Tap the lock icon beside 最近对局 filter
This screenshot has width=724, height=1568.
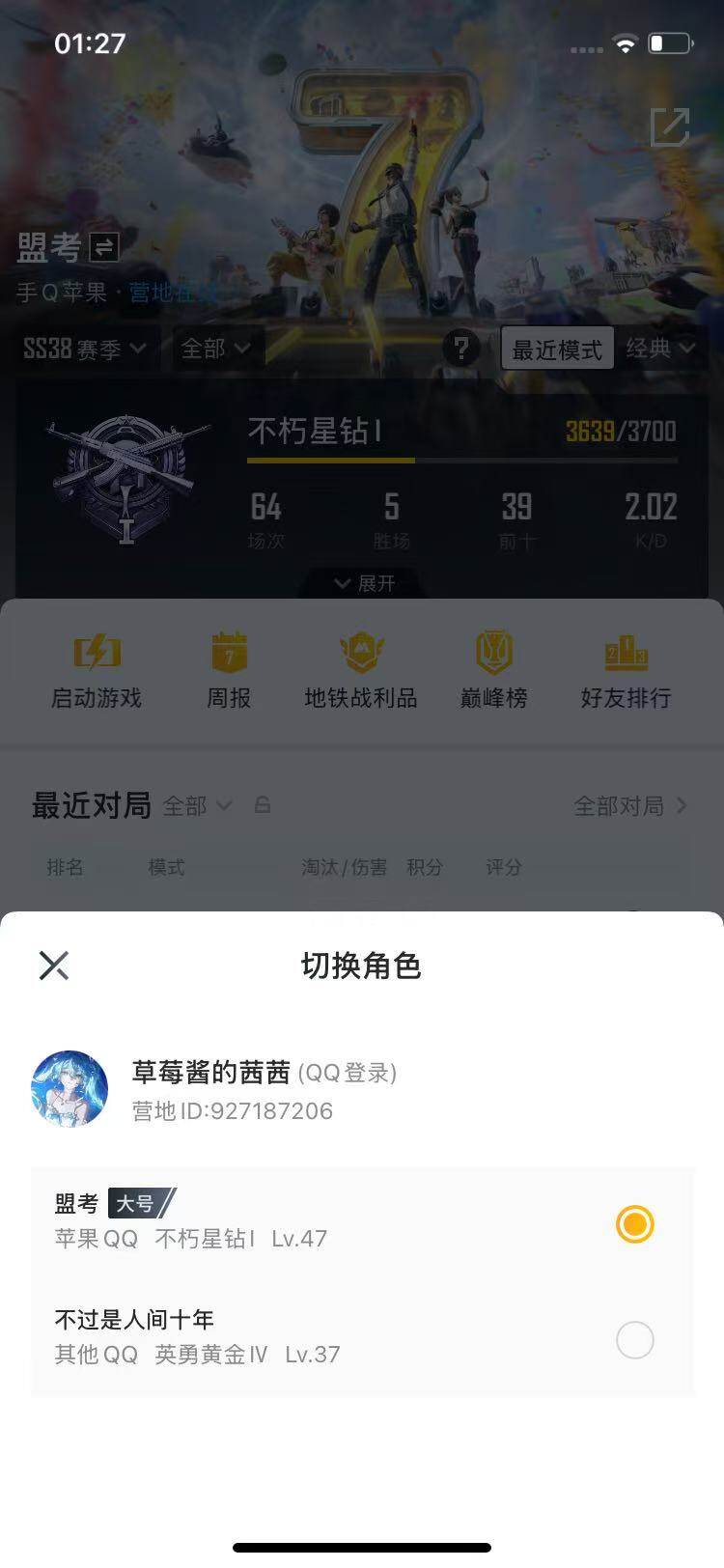point(263,804)
